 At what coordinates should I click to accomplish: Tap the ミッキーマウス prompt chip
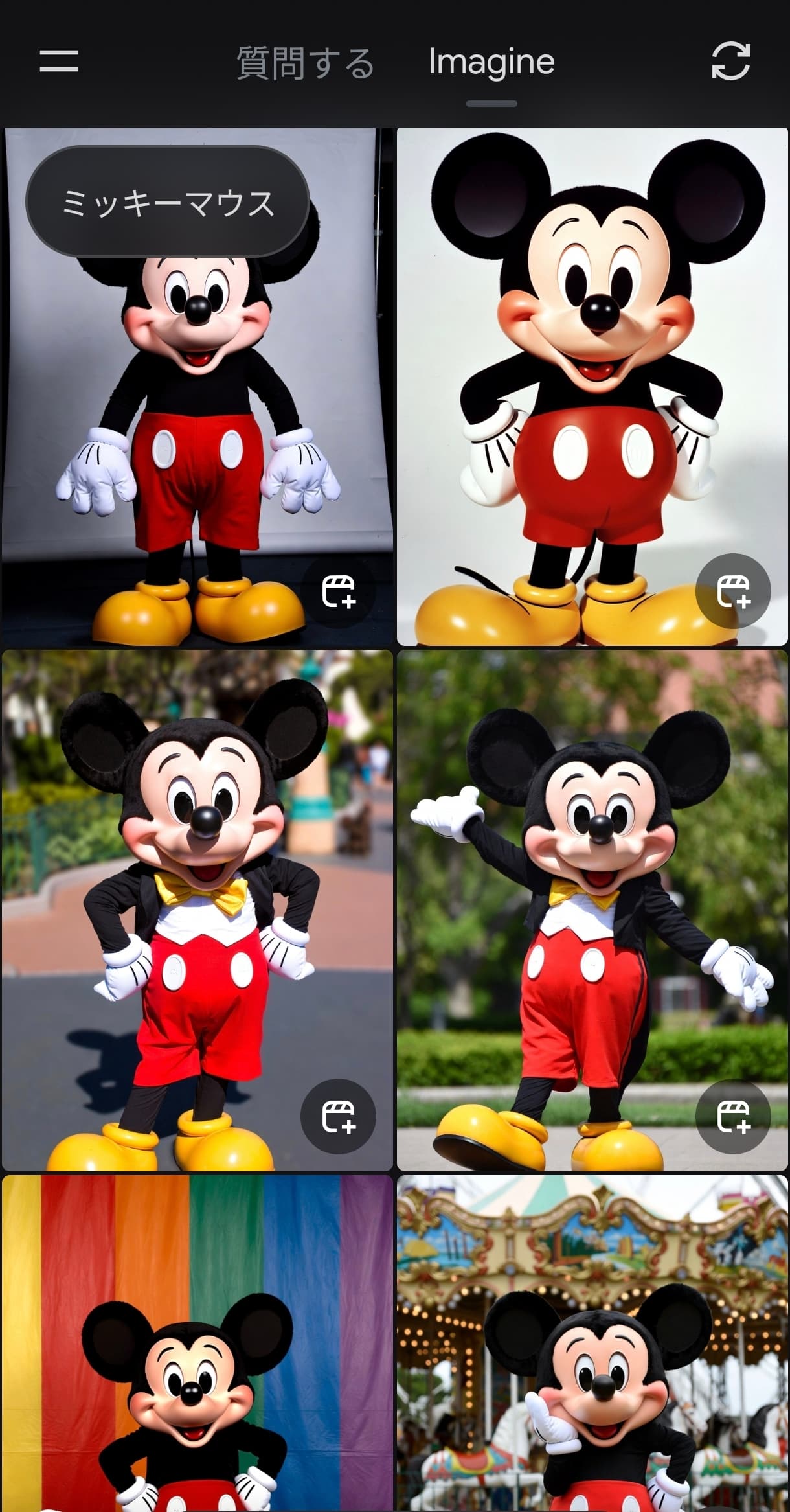click(x=167, y=202)
